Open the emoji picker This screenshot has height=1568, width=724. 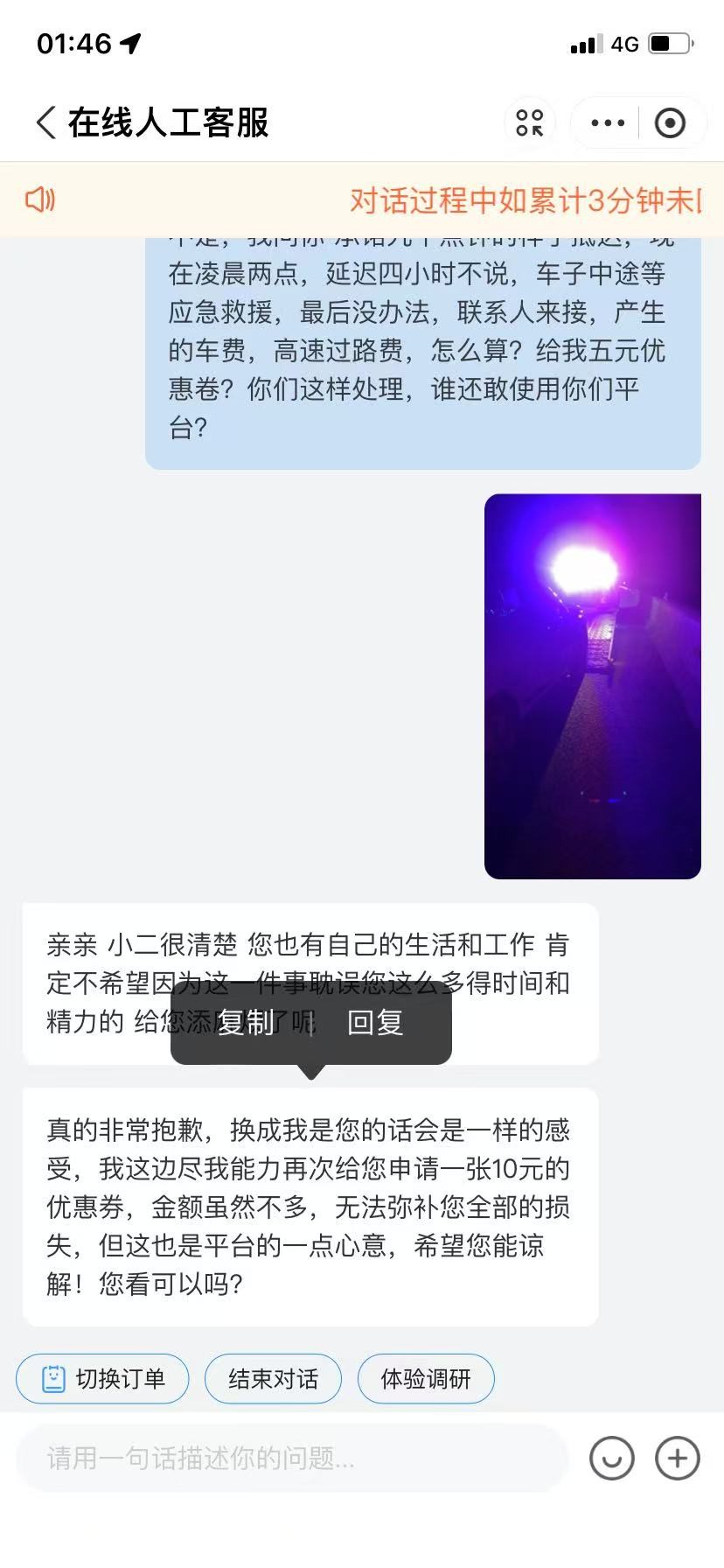[611, 1459]
